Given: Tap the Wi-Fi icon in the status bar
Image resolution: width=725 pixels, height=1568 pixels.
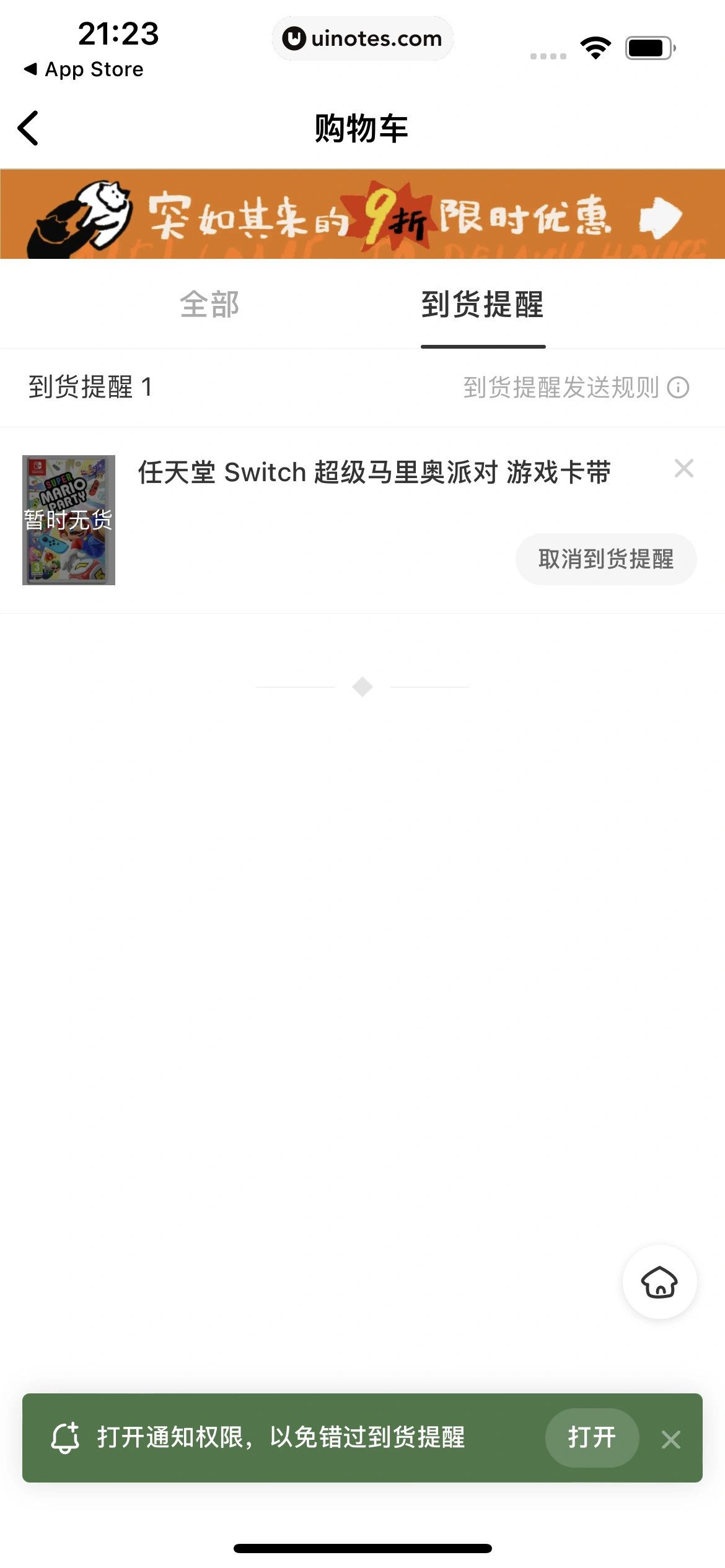Looking at the screenshot, I should [x=595, y=46].
